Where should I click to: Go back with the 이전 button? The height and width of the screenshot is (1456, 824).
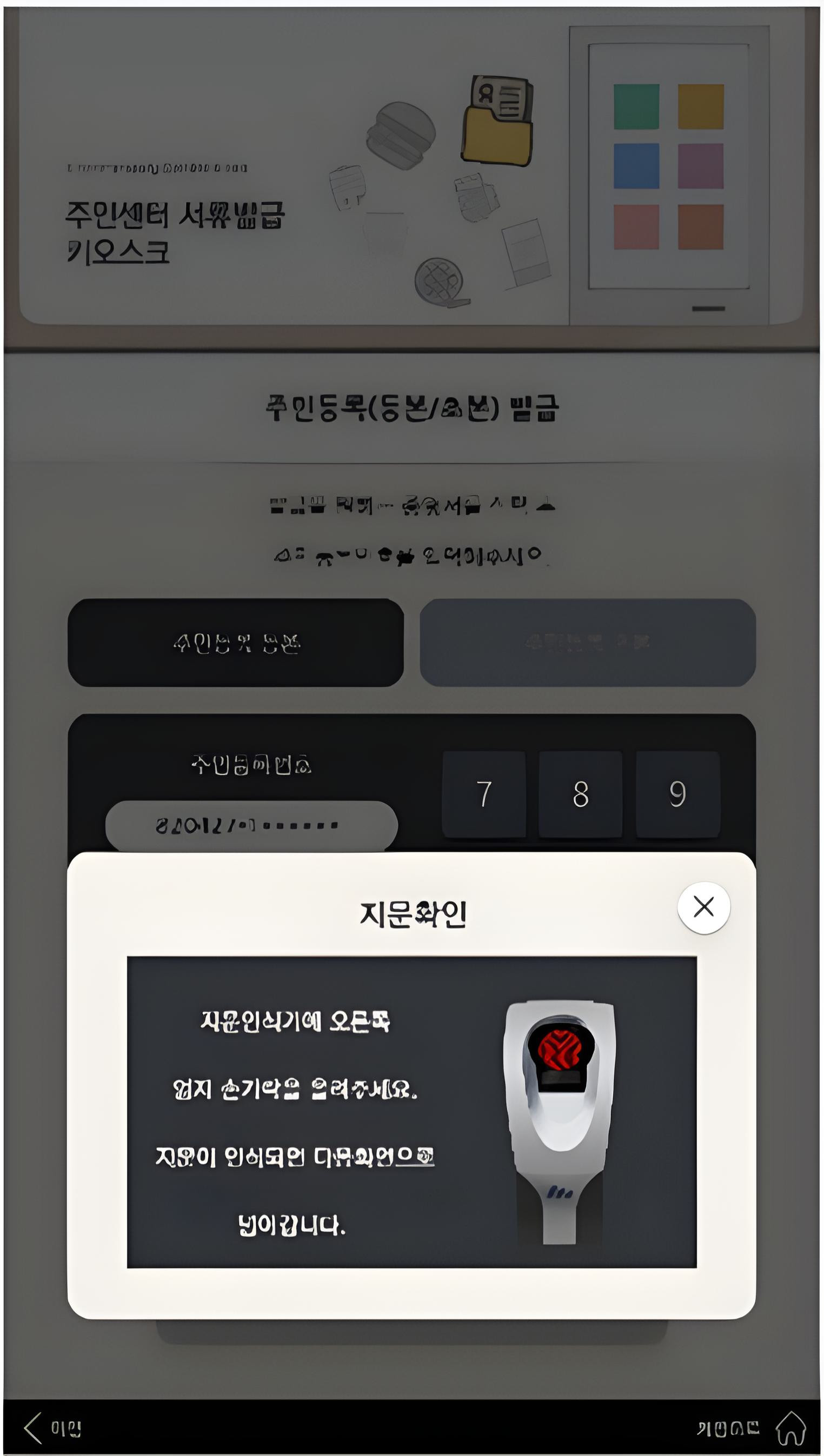(52, 1428)
